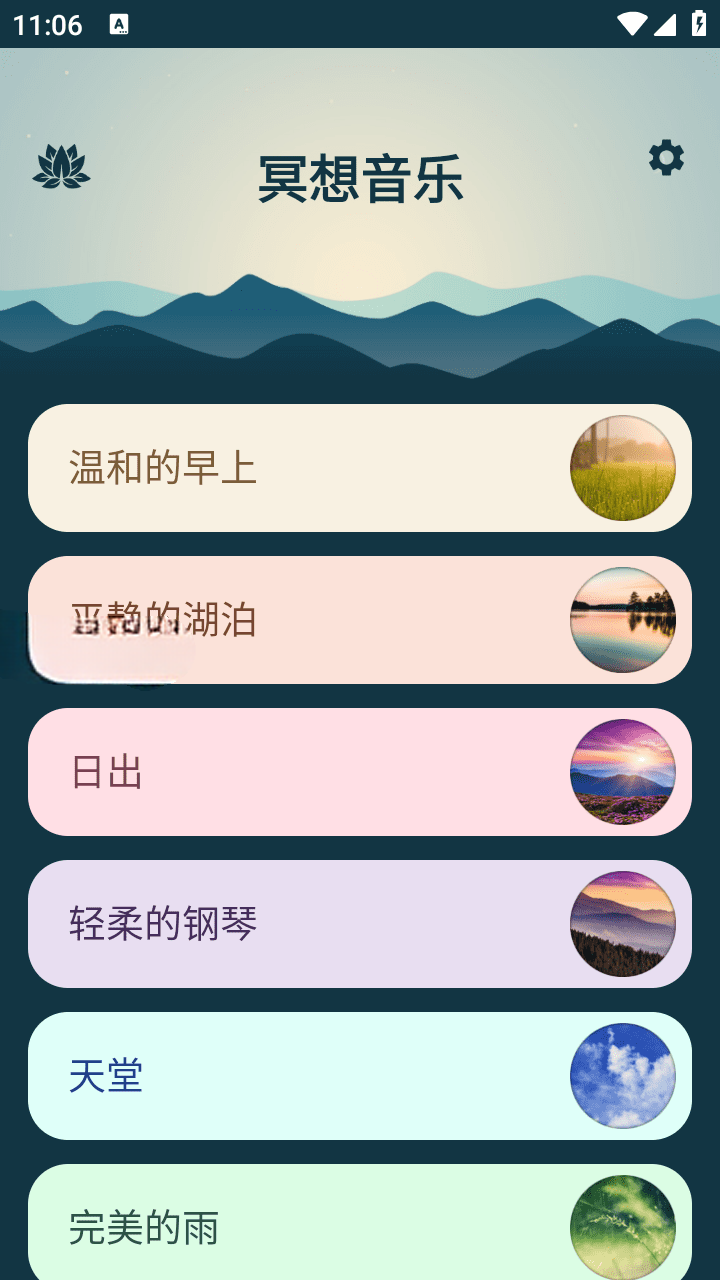Choose the 轻柔的钢琴 card
The height and width of the screenshot is (1280, 720).
tap(360, 924)
